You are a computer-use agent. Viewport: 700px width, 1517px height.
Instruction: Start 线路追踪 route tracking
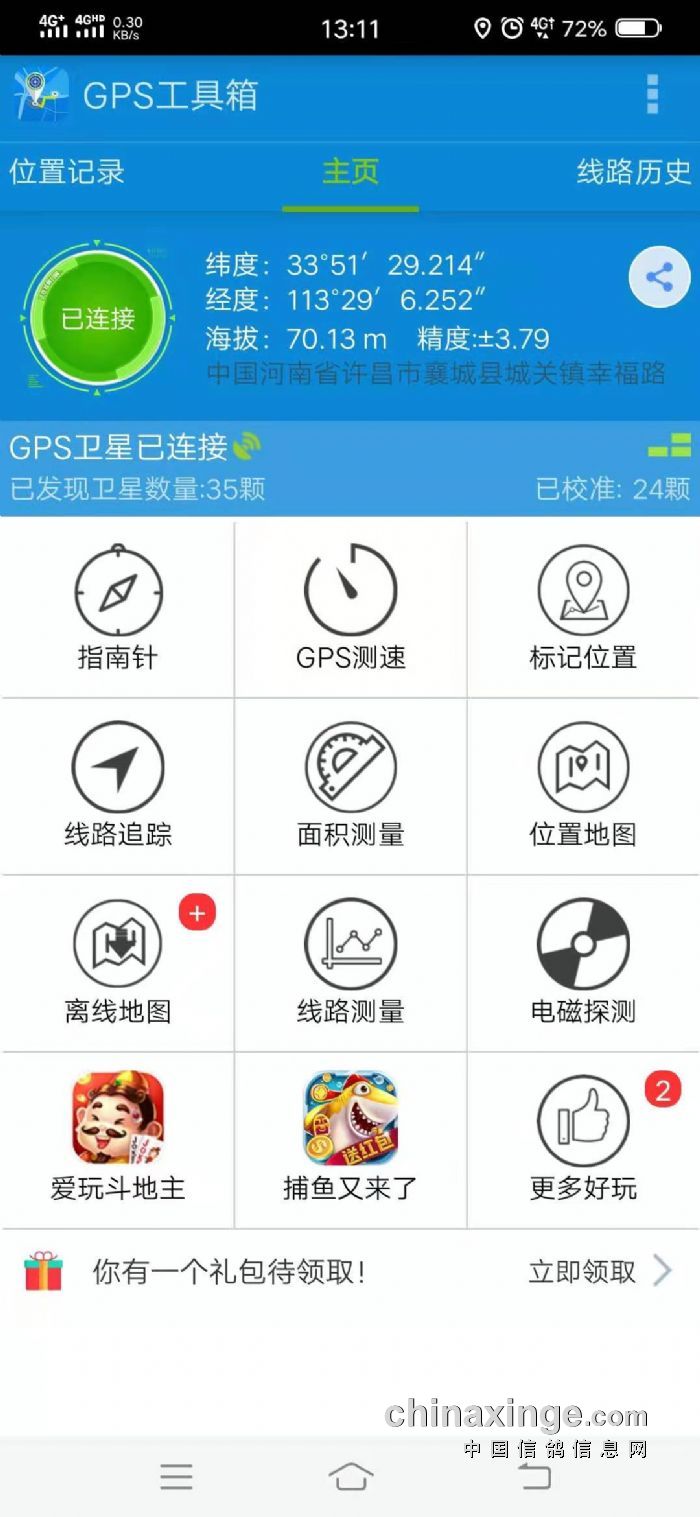(118, 785)
